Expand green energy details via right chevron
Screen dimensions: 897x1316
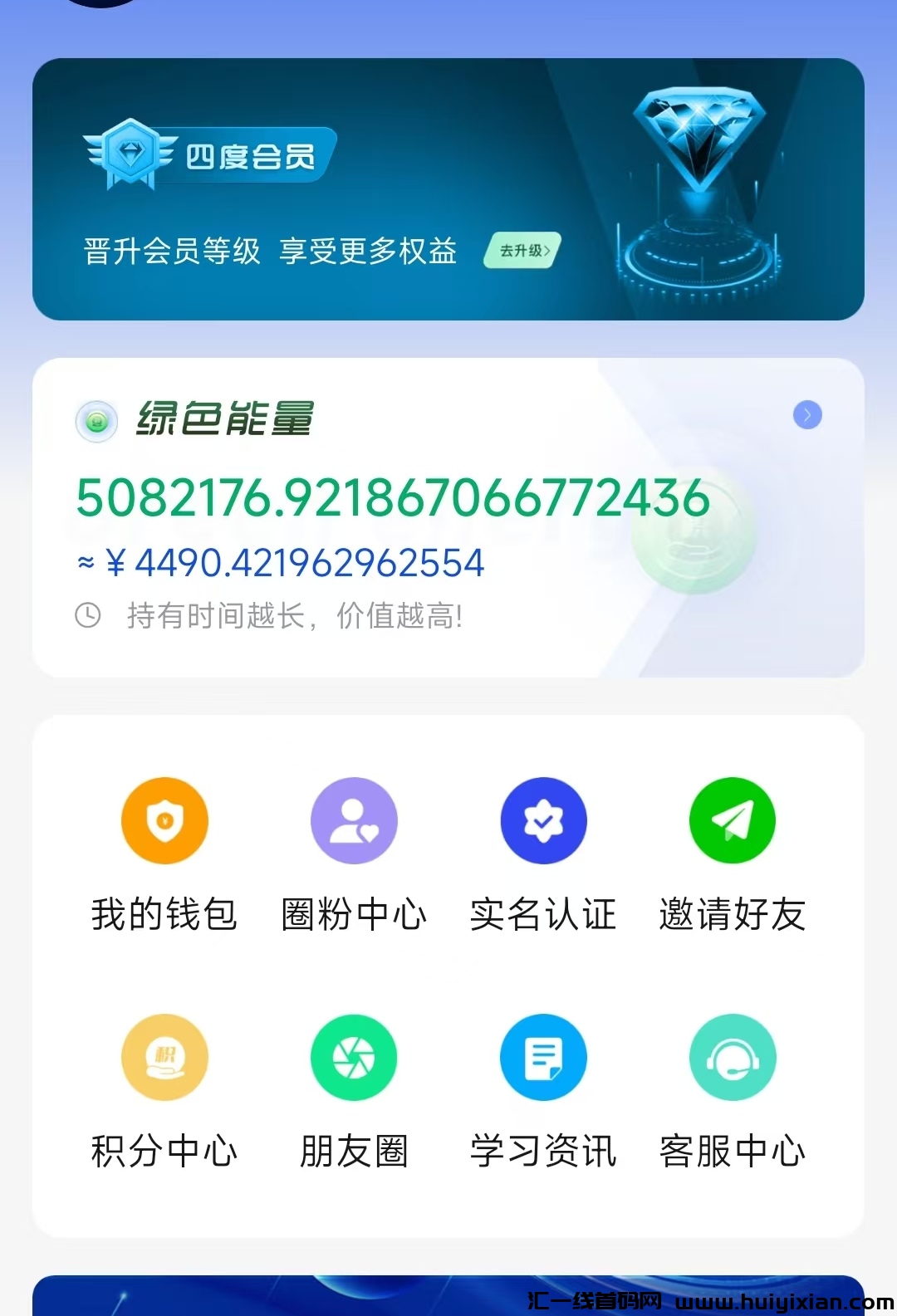pos(806,415)
